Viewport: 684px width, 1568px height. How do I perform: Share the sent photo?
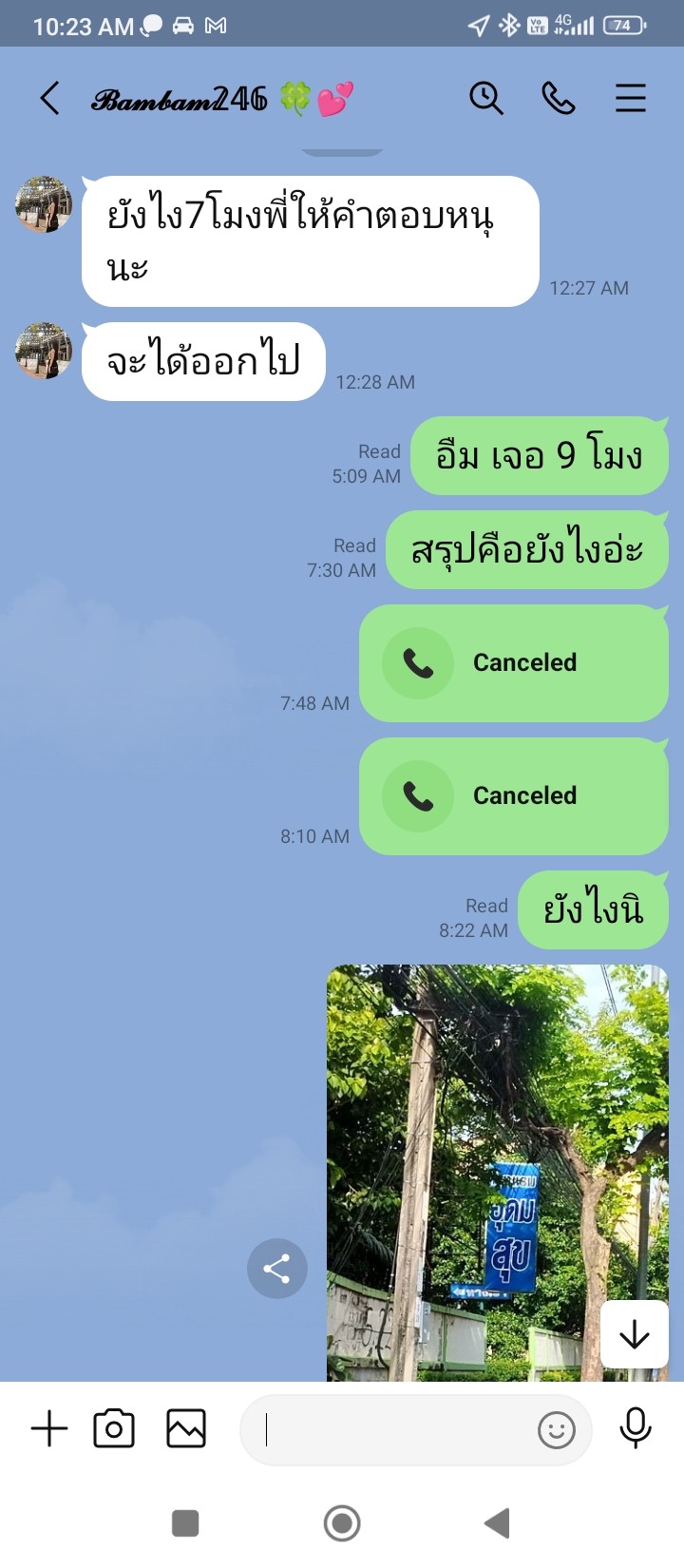(x=276, y=1269)
